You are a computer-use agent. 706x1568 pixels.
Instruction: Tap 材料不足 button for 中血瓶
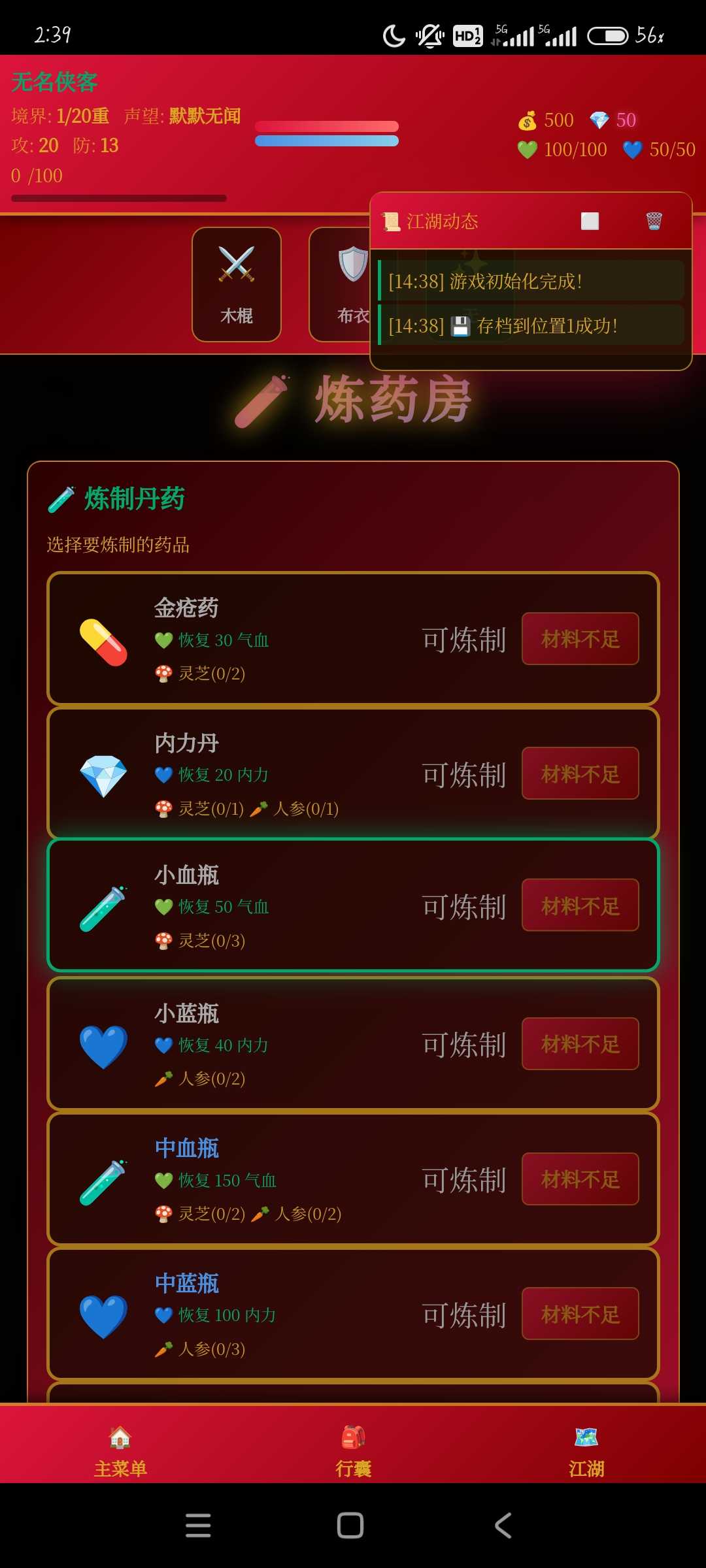point(580,1179)
